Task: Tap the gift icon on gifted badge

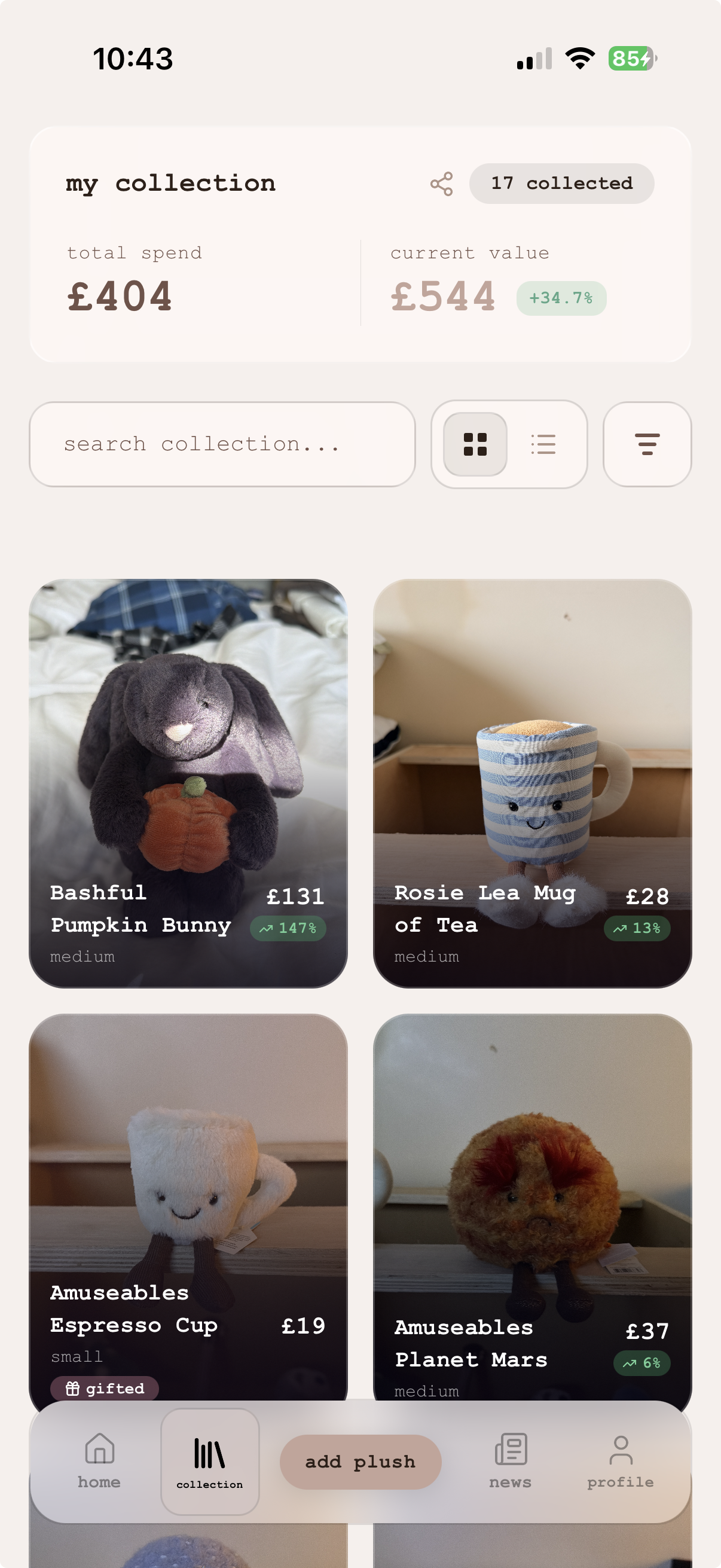Action: click(73, 1389)
